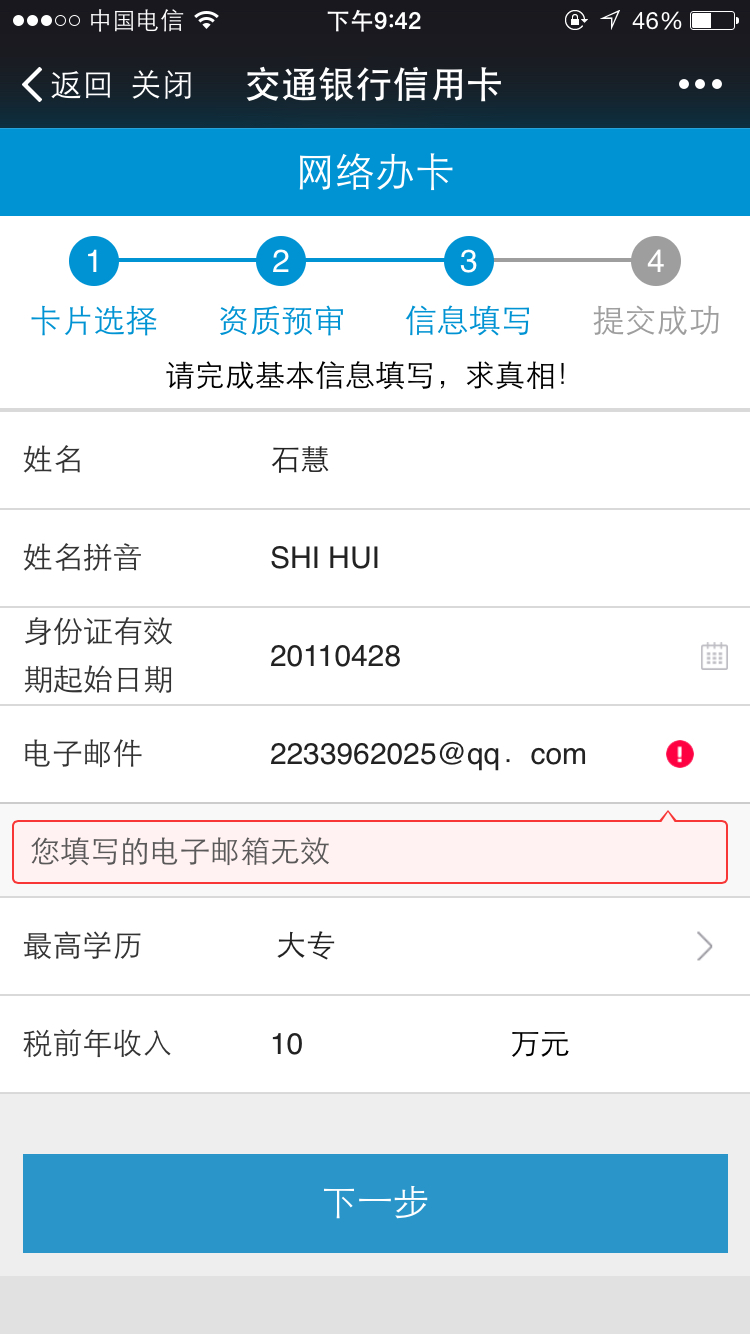750x1334 pixels.
Task: Dismiss the 您填写的电子邮箱无效 error banner
Action: point(375,851)
